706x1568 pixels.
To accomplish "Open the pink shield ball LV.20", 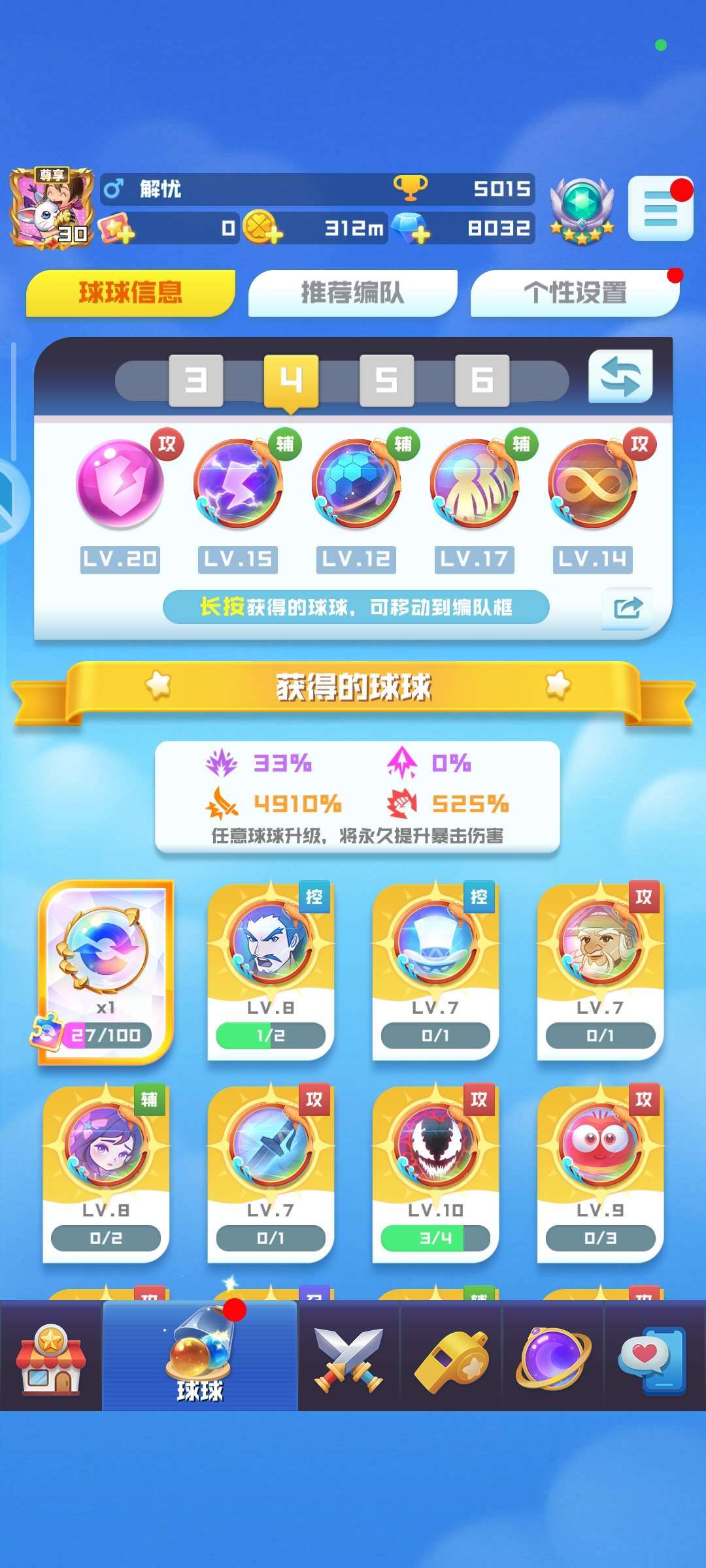I will point(120,483).
